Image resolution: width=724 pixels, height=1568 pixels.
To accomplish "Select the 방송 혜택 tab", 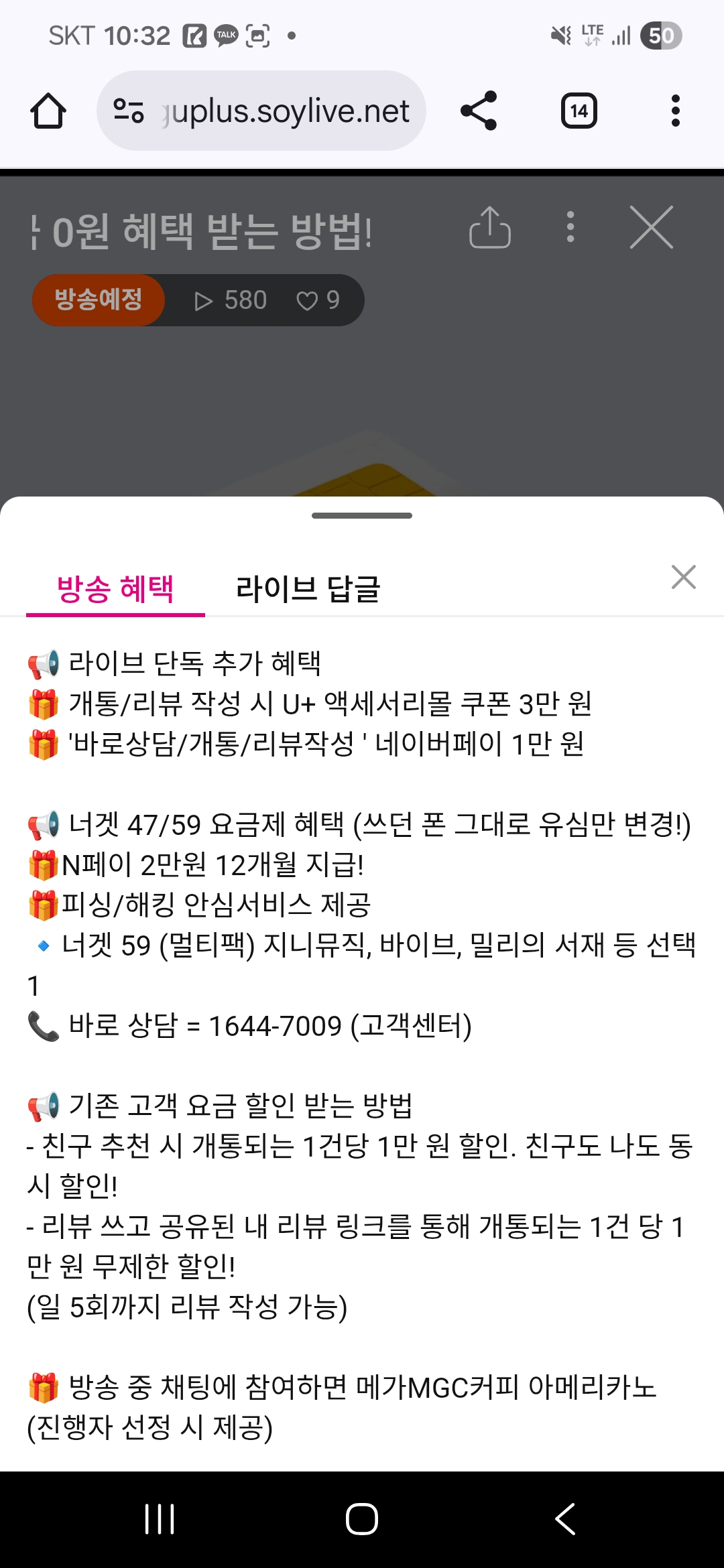I will point(115,589).
